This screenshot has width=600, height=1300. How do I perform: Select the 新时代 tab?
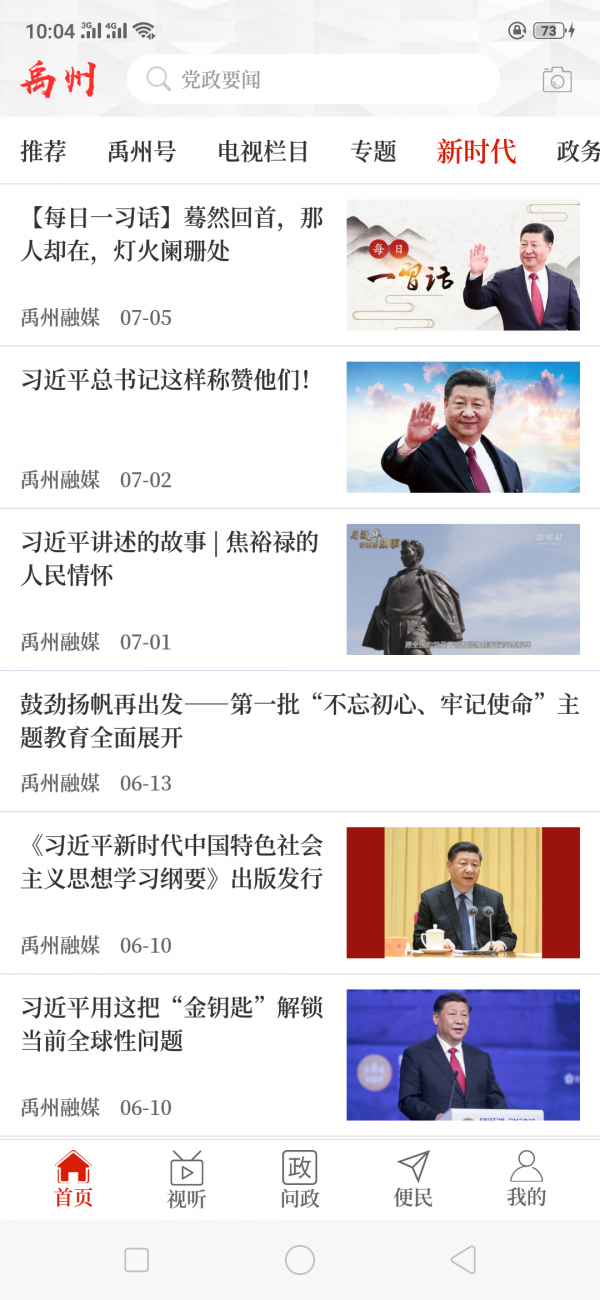[x=476, y=152]
